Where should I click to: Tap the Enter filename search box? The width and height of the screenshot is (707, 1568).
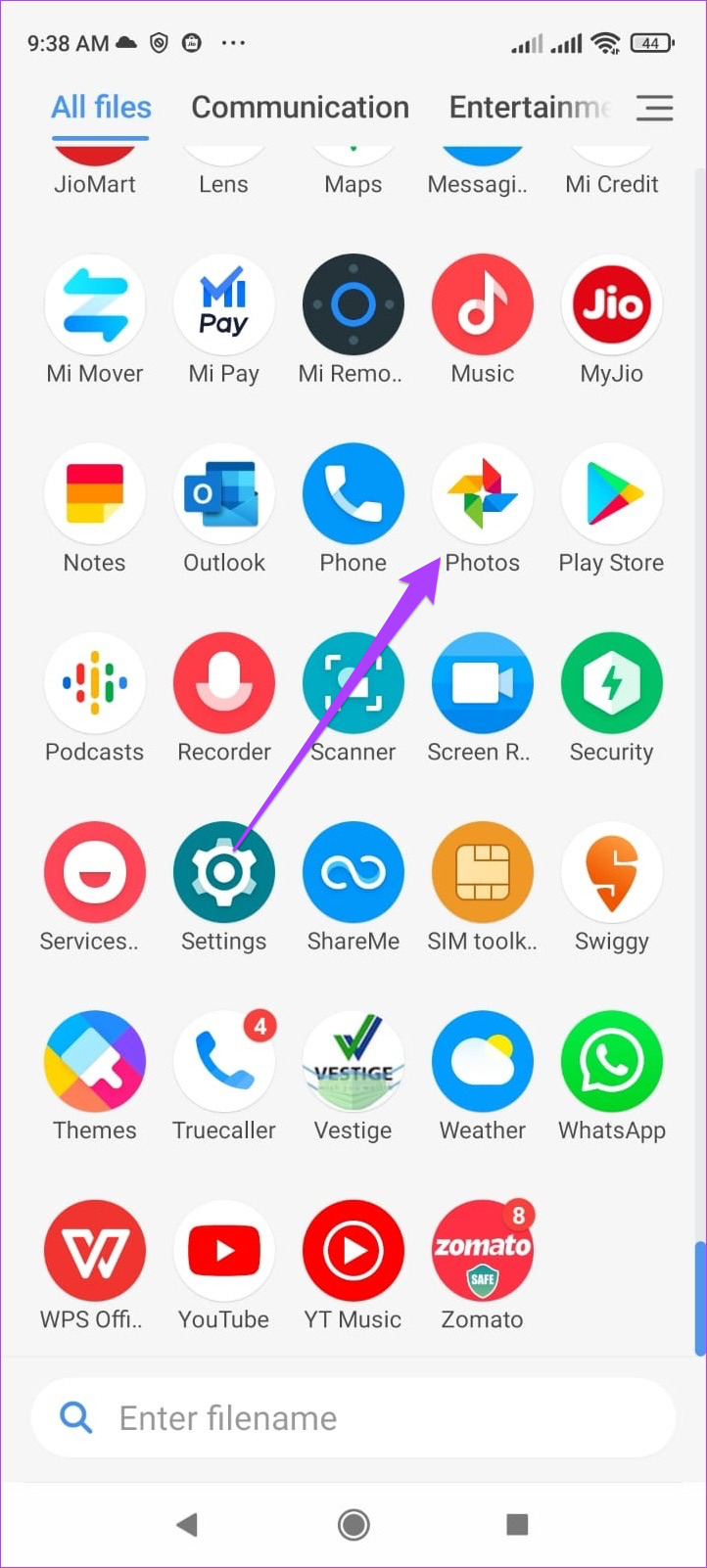tap(353, 1417)
